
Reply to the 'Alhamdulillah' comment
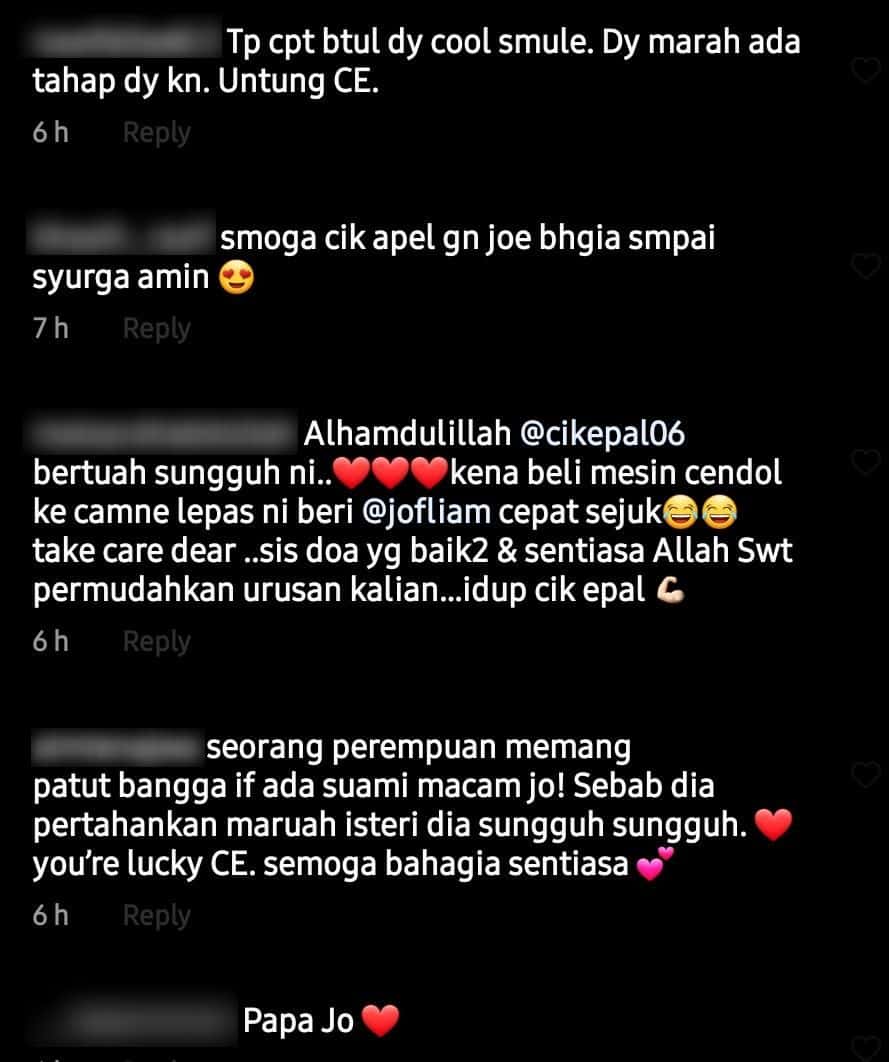[x=156, y=642]
